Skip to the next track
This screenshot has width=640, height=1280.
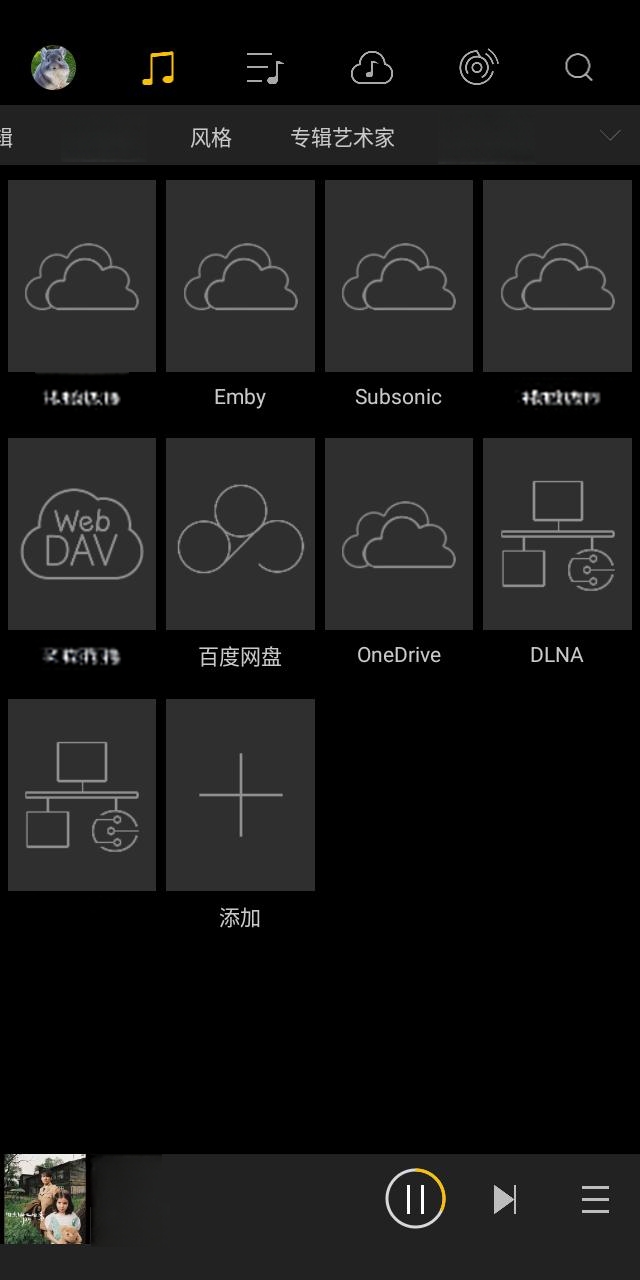point(505,1199)
